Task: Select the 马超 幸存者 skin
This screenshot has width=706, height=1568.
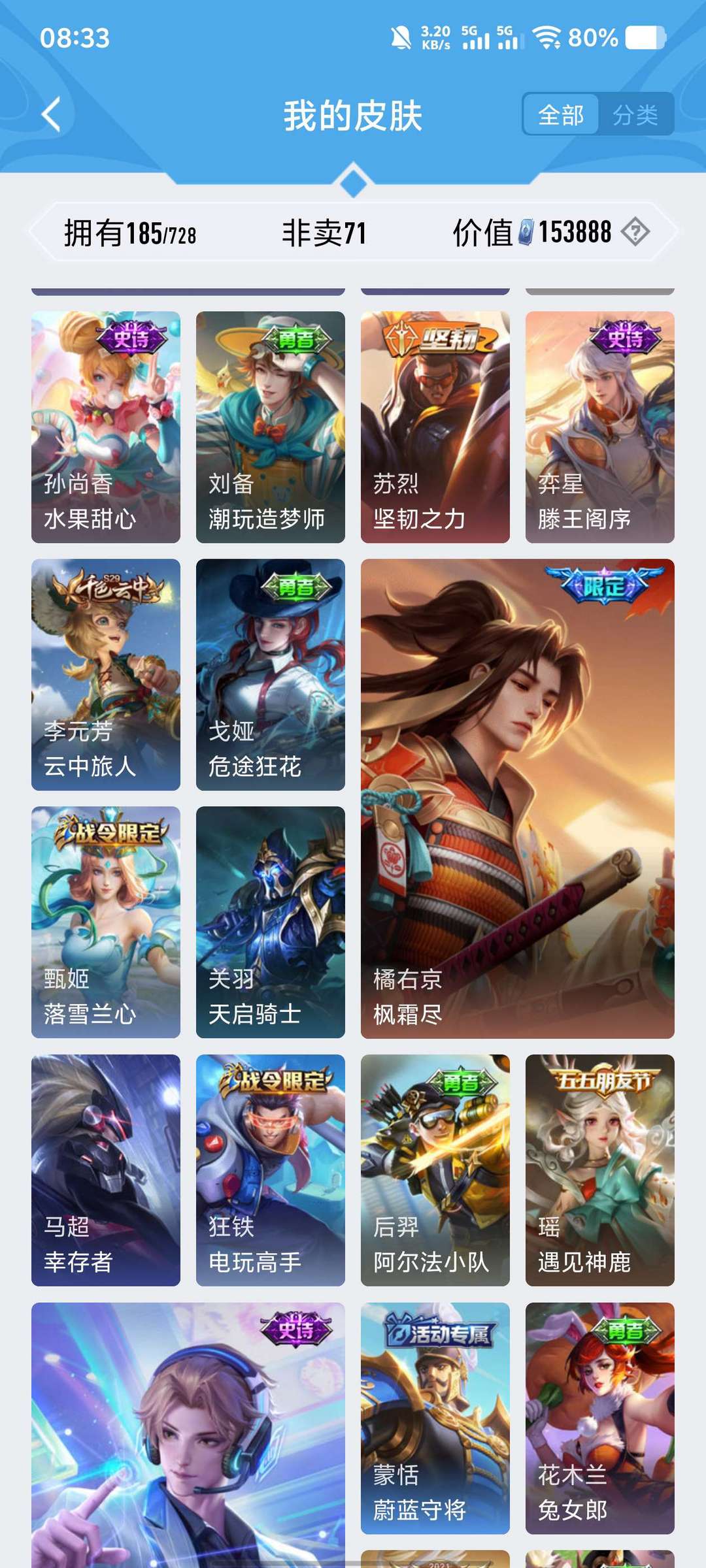Action: [x=106, y=1170]
